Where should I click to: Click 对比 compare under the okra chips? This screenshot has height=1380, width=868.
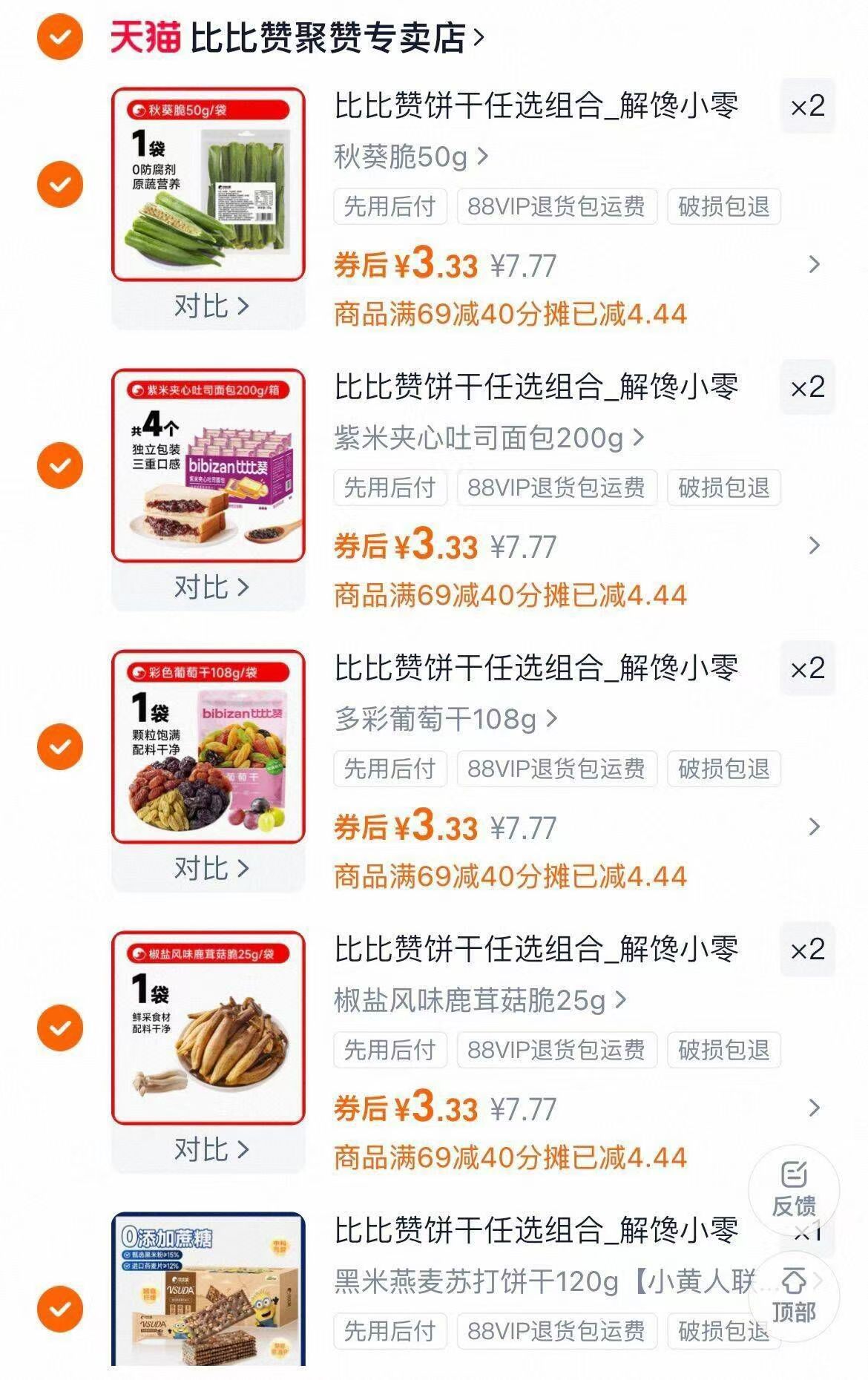[x=210, y=306]
